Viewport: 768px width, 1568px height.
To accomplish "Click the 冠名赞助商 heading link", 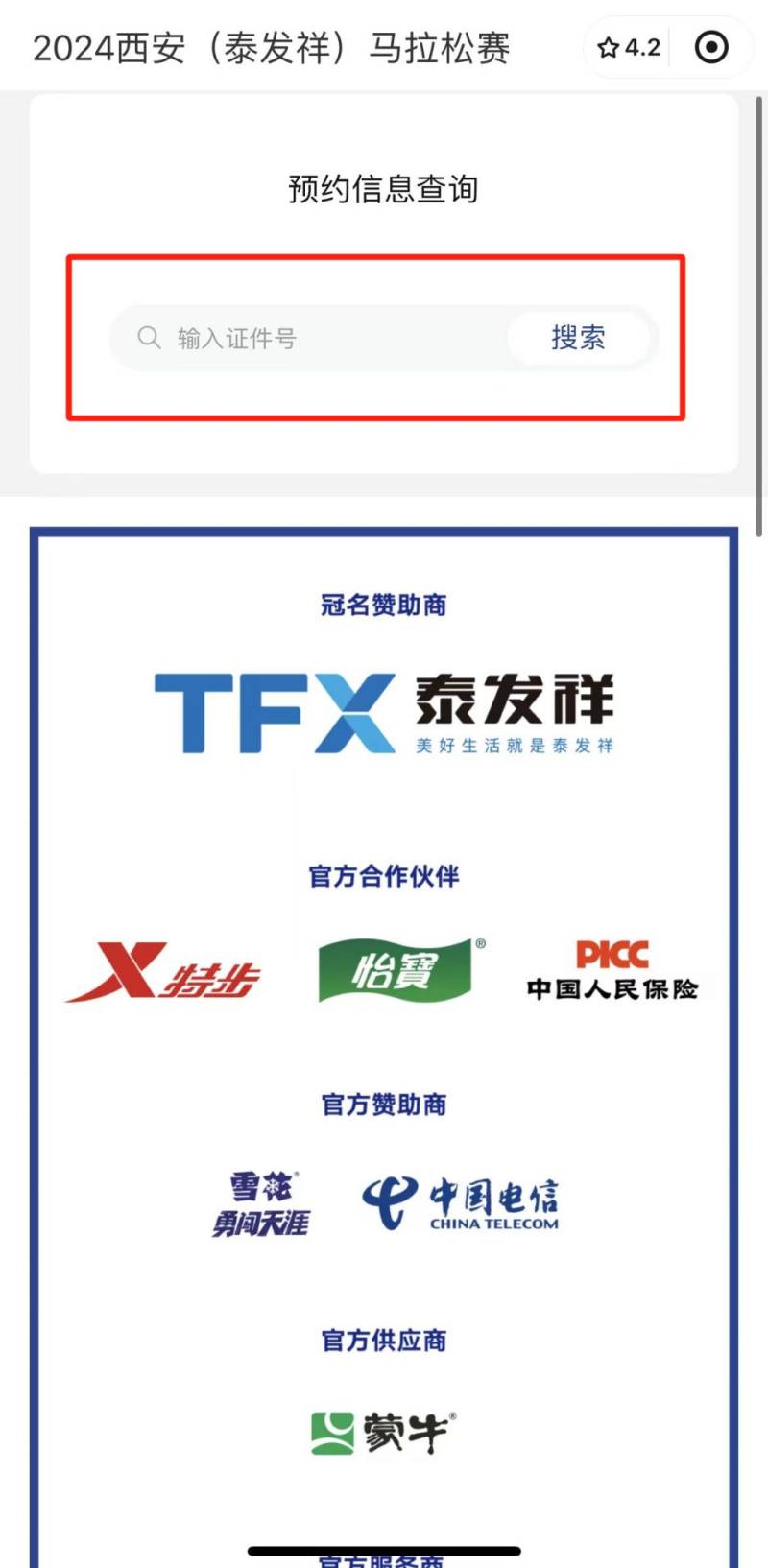I will tap(384, 606).
